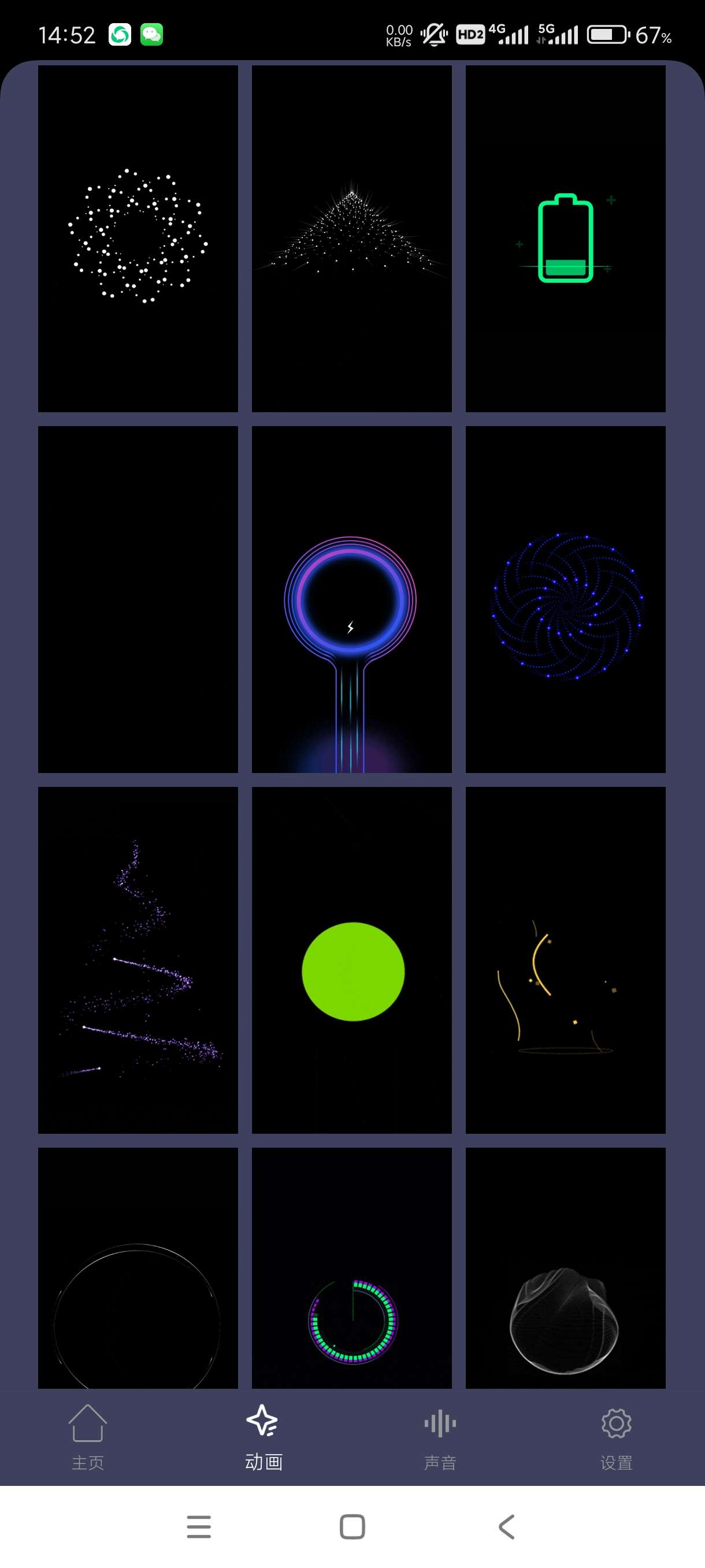Tap the 动画 tab
The width and height of the screenshot is (705, 1568).
pyautogui.click(x=264, y=1437)
